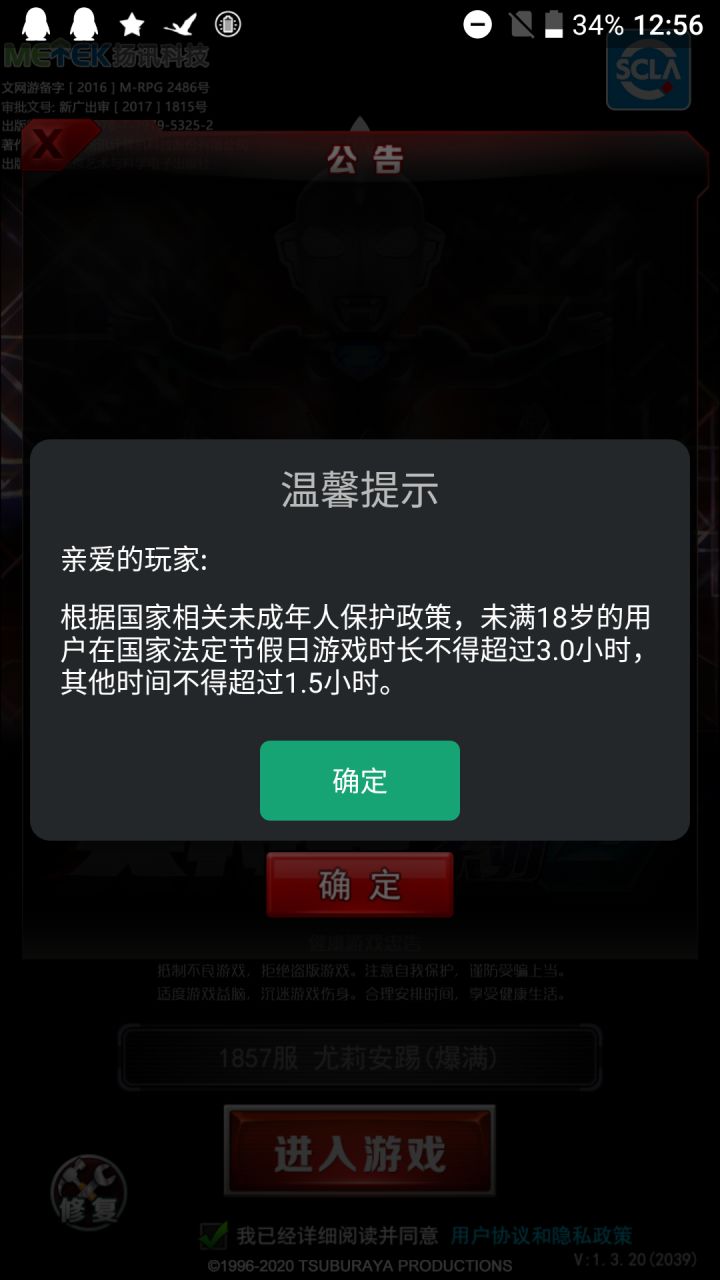
Task: Open the server selector showing 1857服 尤莉安踢(爆满)
Action: (x=360, y=1057)
